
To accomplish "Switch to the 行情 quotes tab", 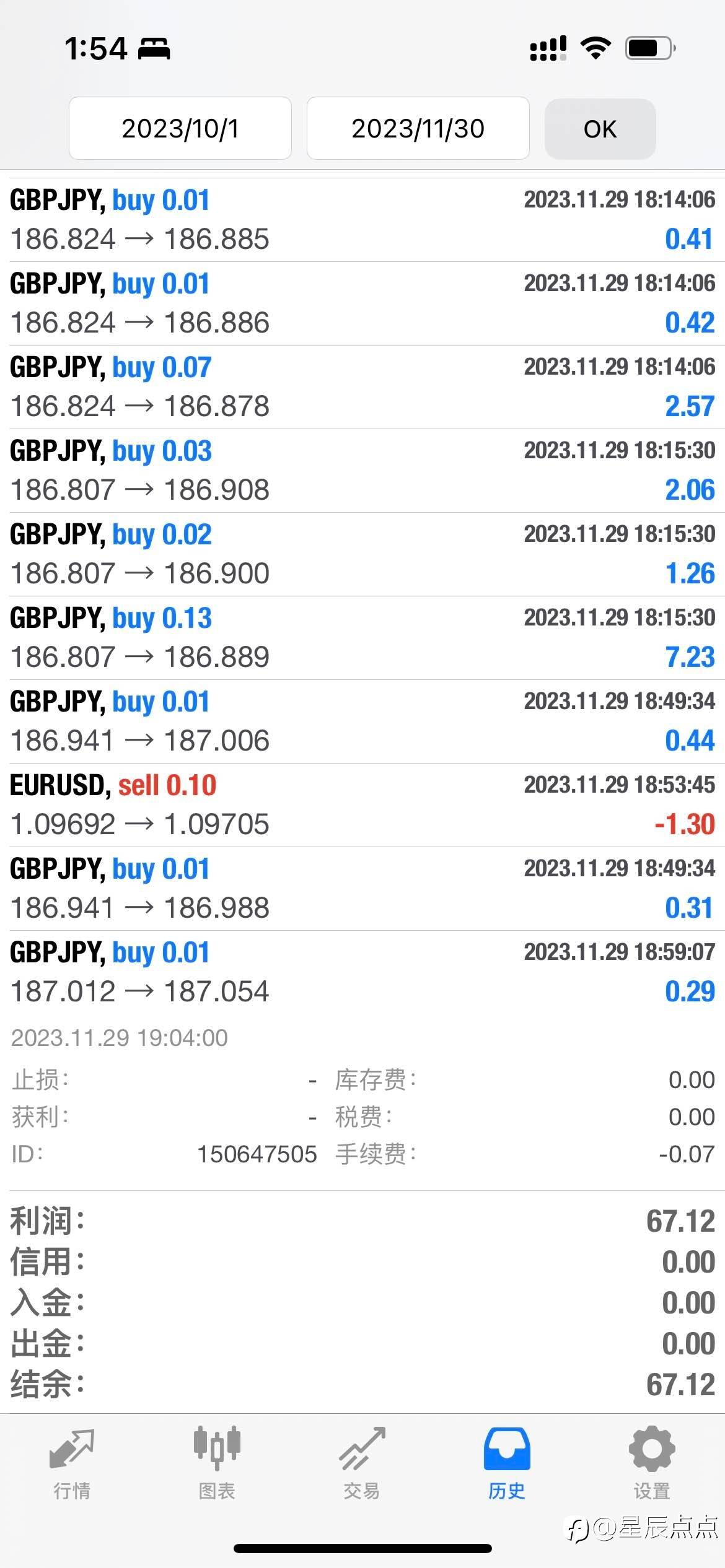I will coord(72,1463).
